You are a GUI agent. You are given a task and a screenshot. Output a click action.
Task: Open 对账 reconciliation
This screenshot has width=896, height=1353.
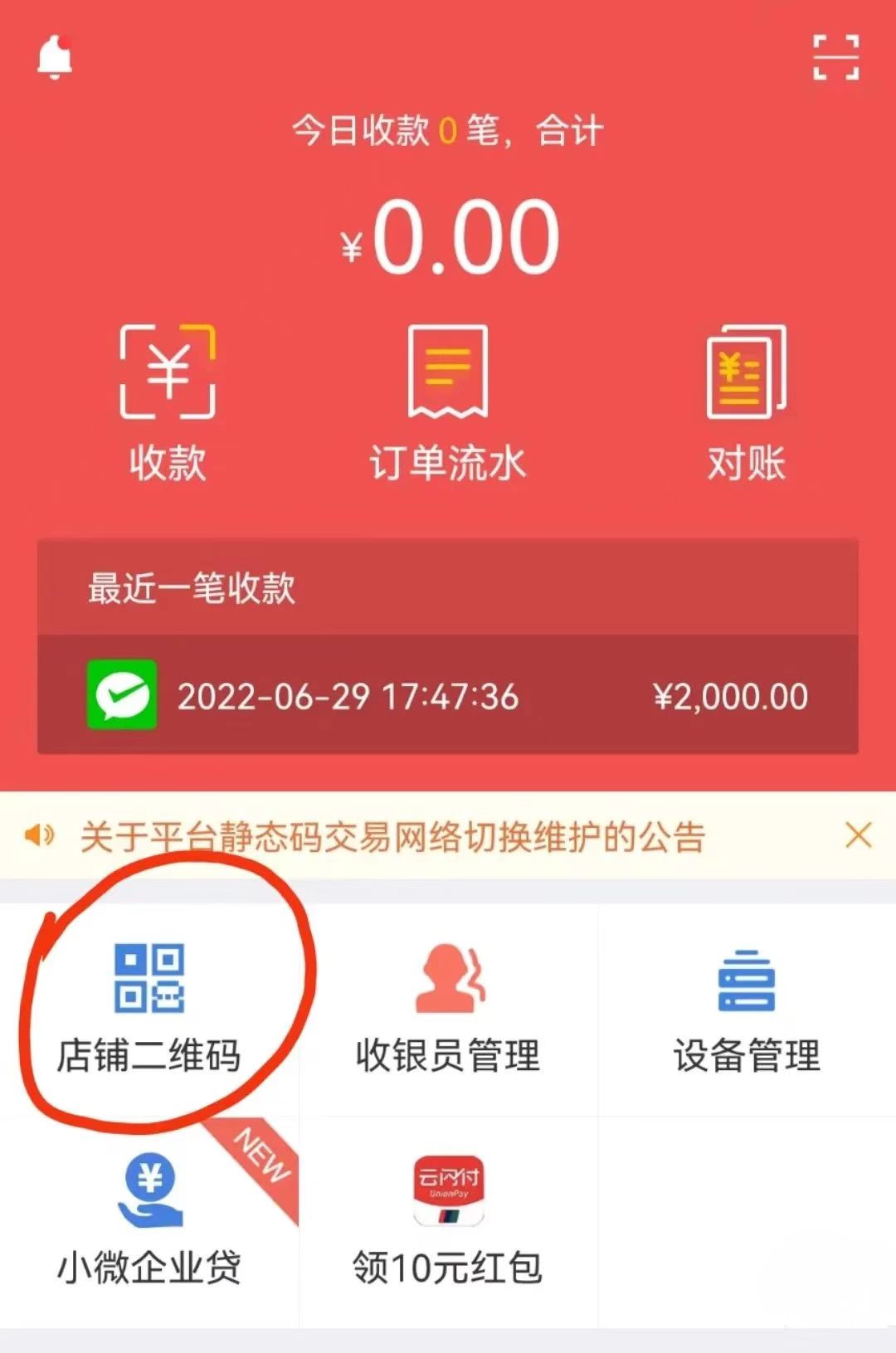[x=746, y=403]
